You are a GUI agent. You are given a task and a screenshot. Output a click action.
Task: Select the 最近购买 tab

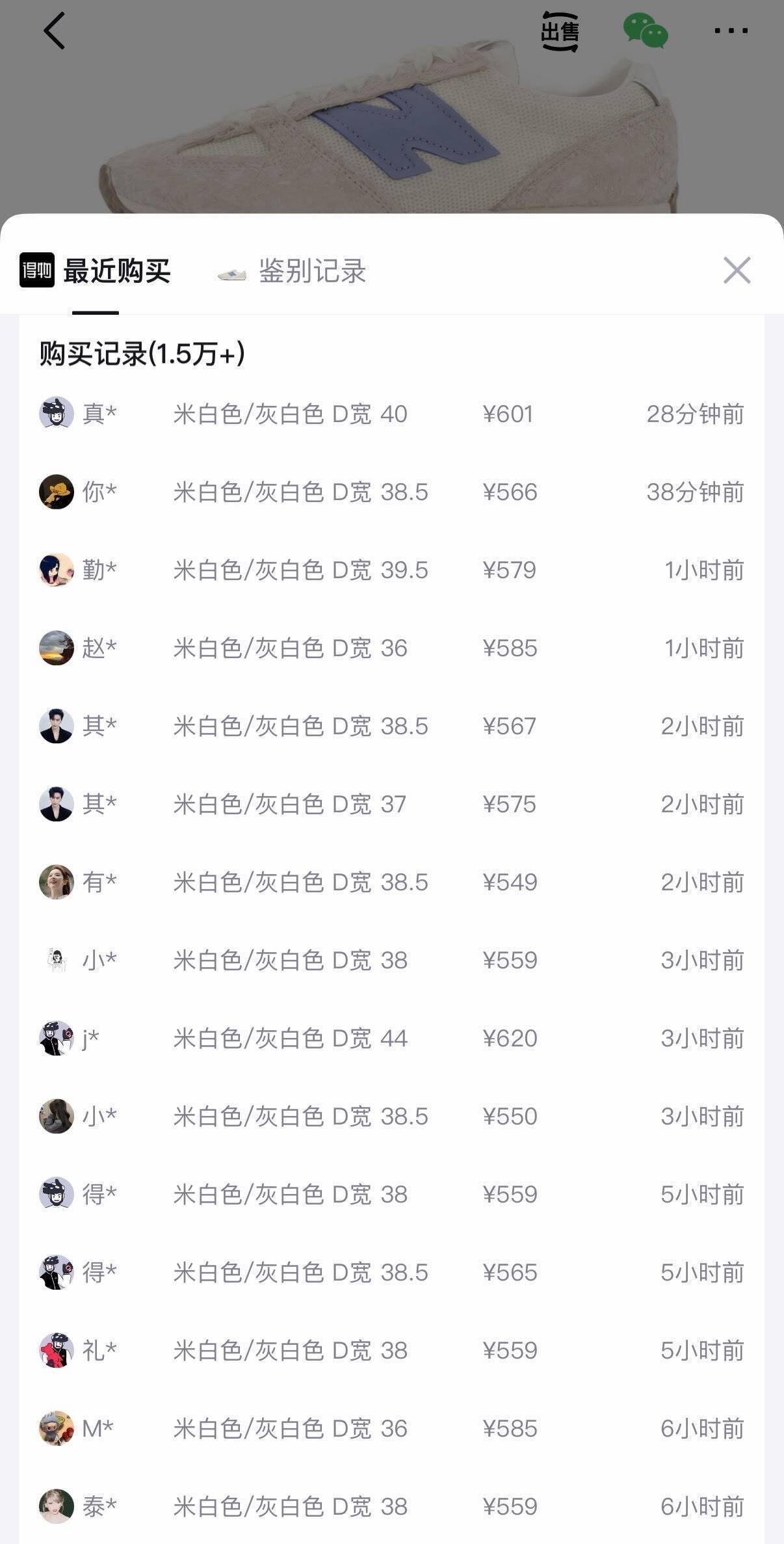point(116,271)
